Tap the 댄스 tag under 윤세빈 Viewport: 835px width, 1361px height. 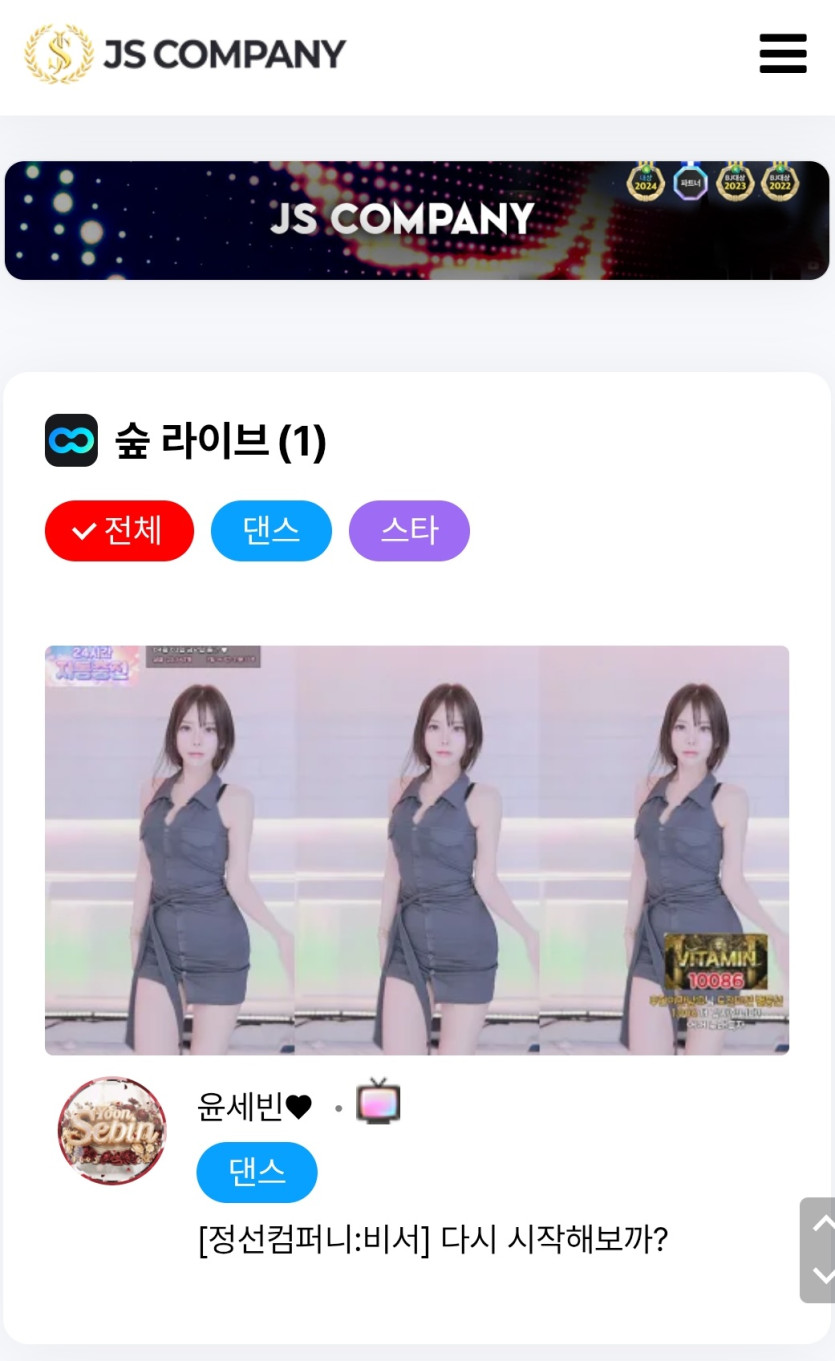pos(257,1172)
